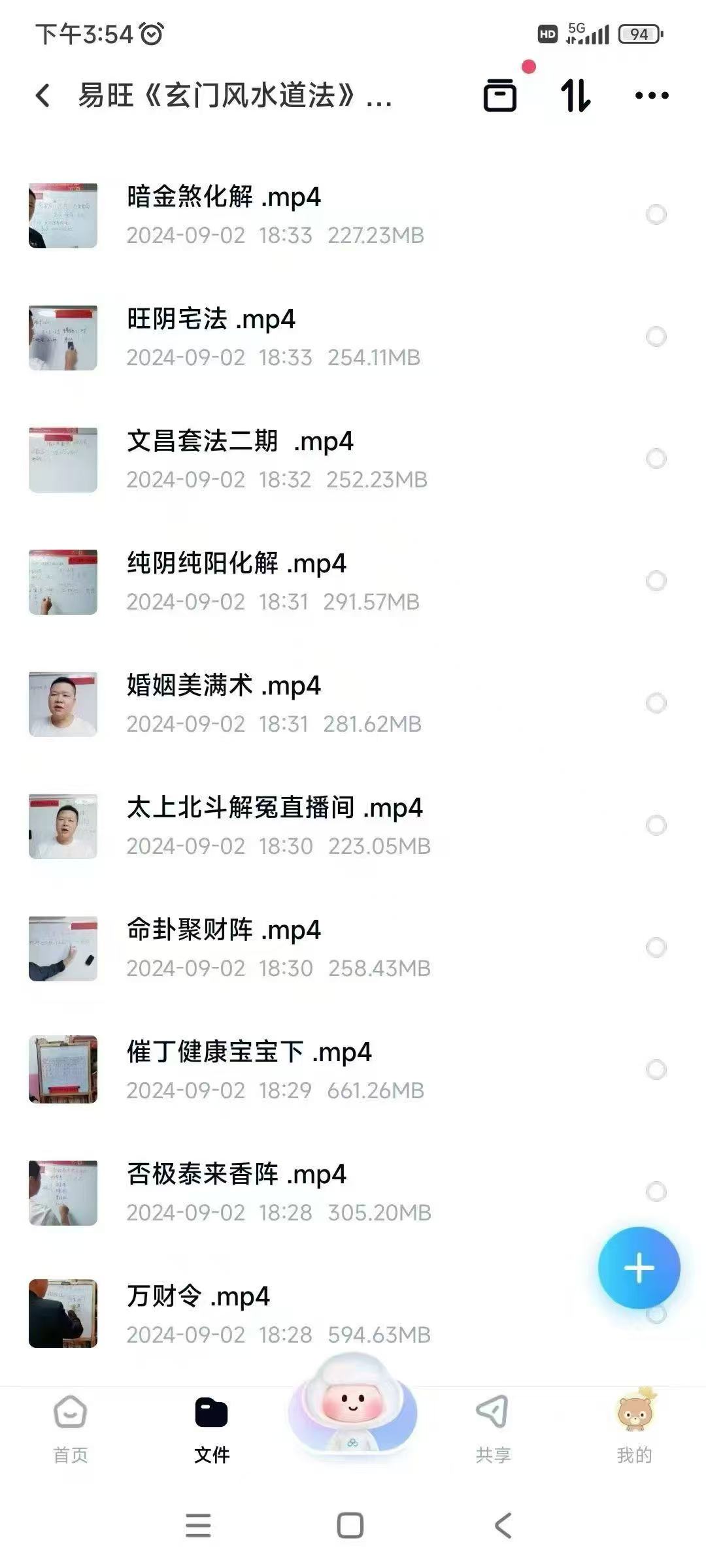Select 太上北斗解冤直播间.mp4 with its circle
This screenshot has width=706, height=1568.
click(x=656, y=825)
